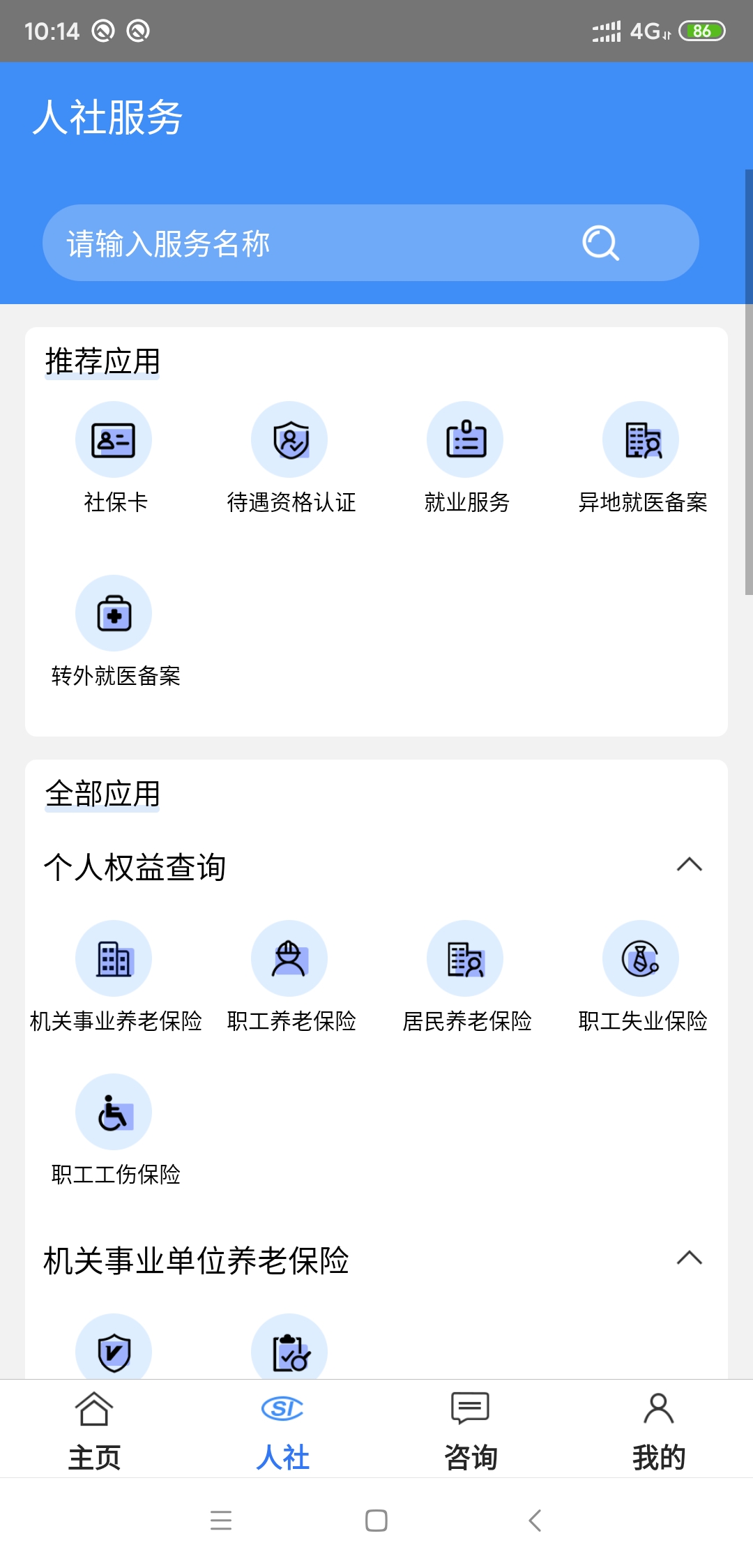This screenshot has height=1568, width=753.
Task: Open the 转外就医备案 medical bag icon
Action: point(114,612)
